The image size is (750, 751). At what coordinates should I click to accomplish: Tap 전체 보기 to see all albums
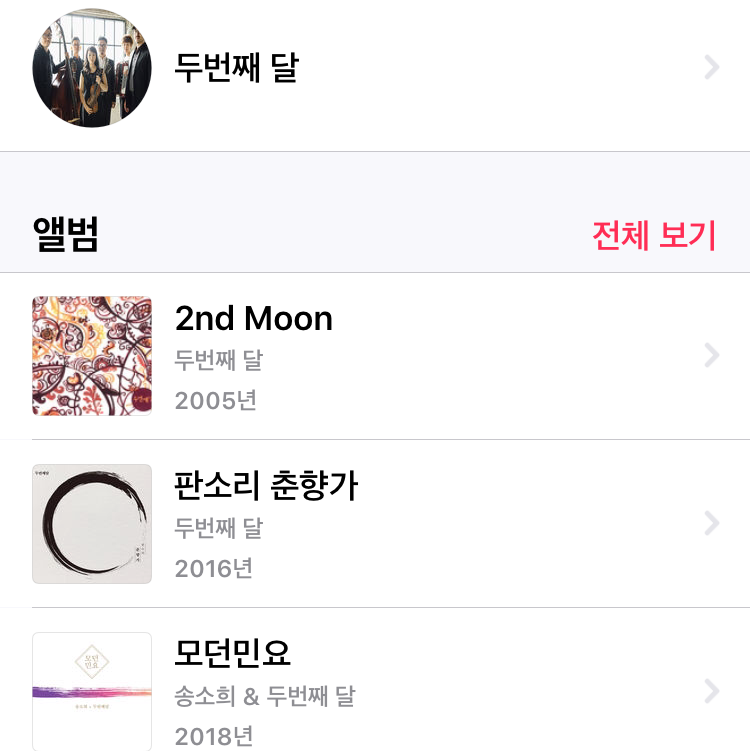click(x=654, y=235)
